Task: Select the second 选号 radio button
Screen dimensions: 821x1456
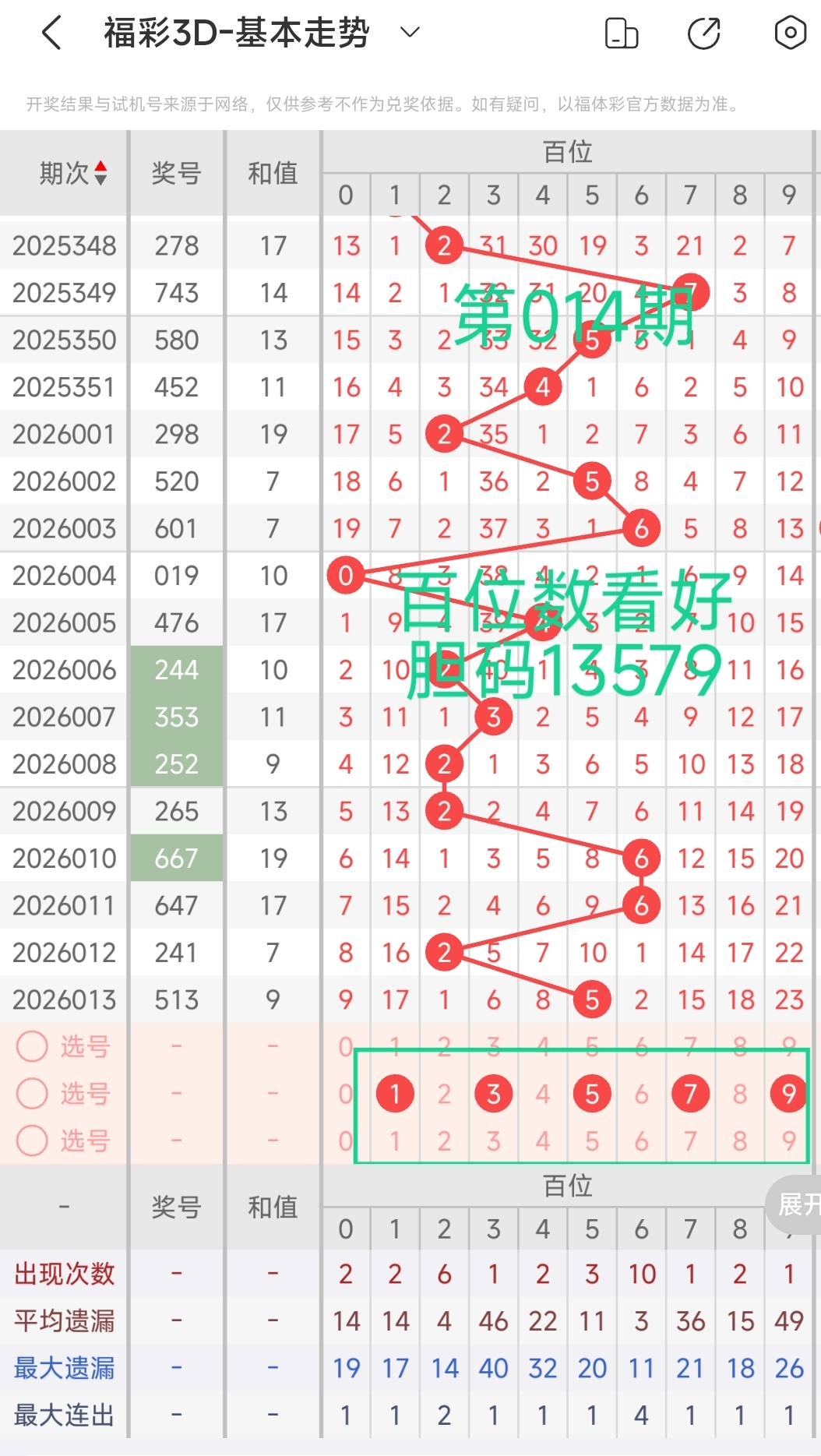Action: pyautogui.click(x=32, y=1093)
